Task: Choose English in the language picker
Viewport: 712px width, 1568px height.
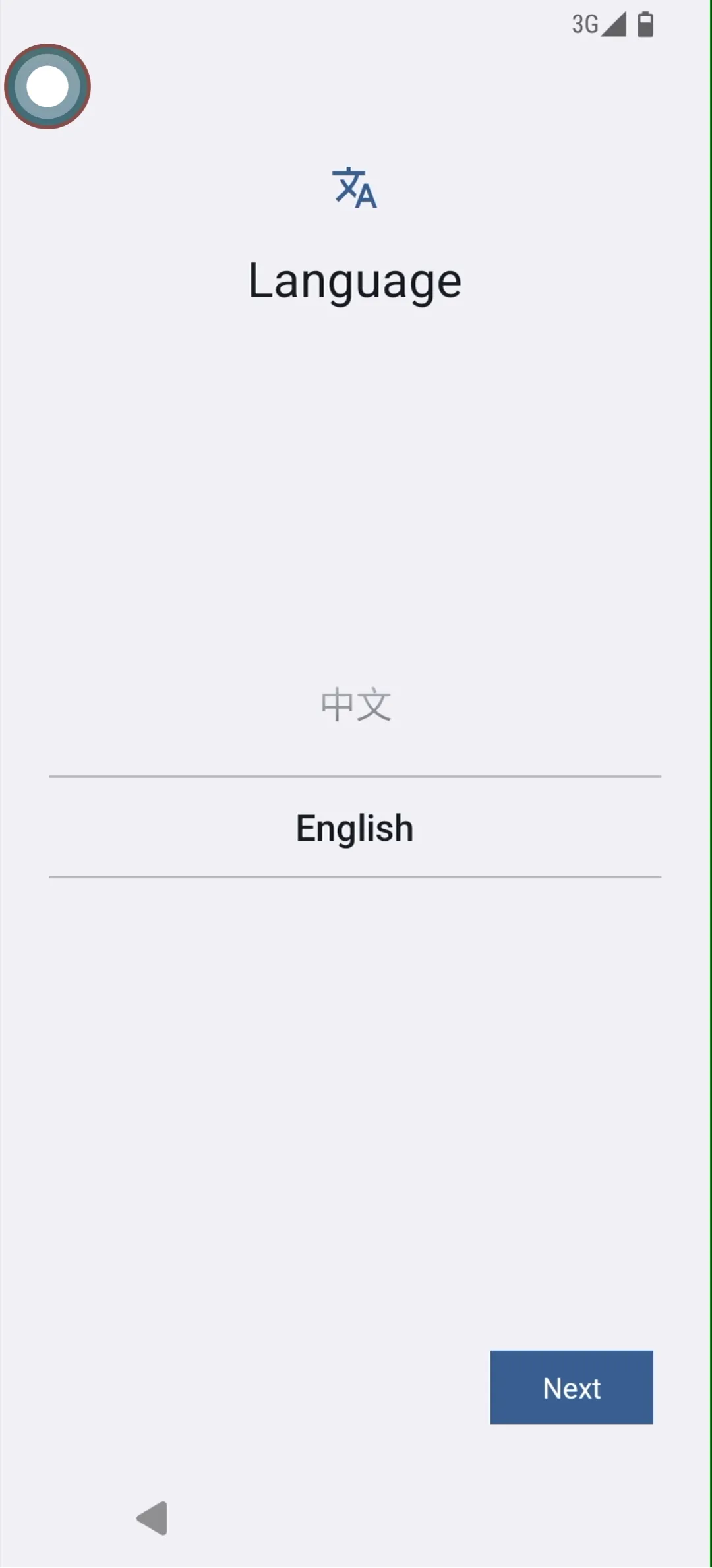Action: click(355, 828)
